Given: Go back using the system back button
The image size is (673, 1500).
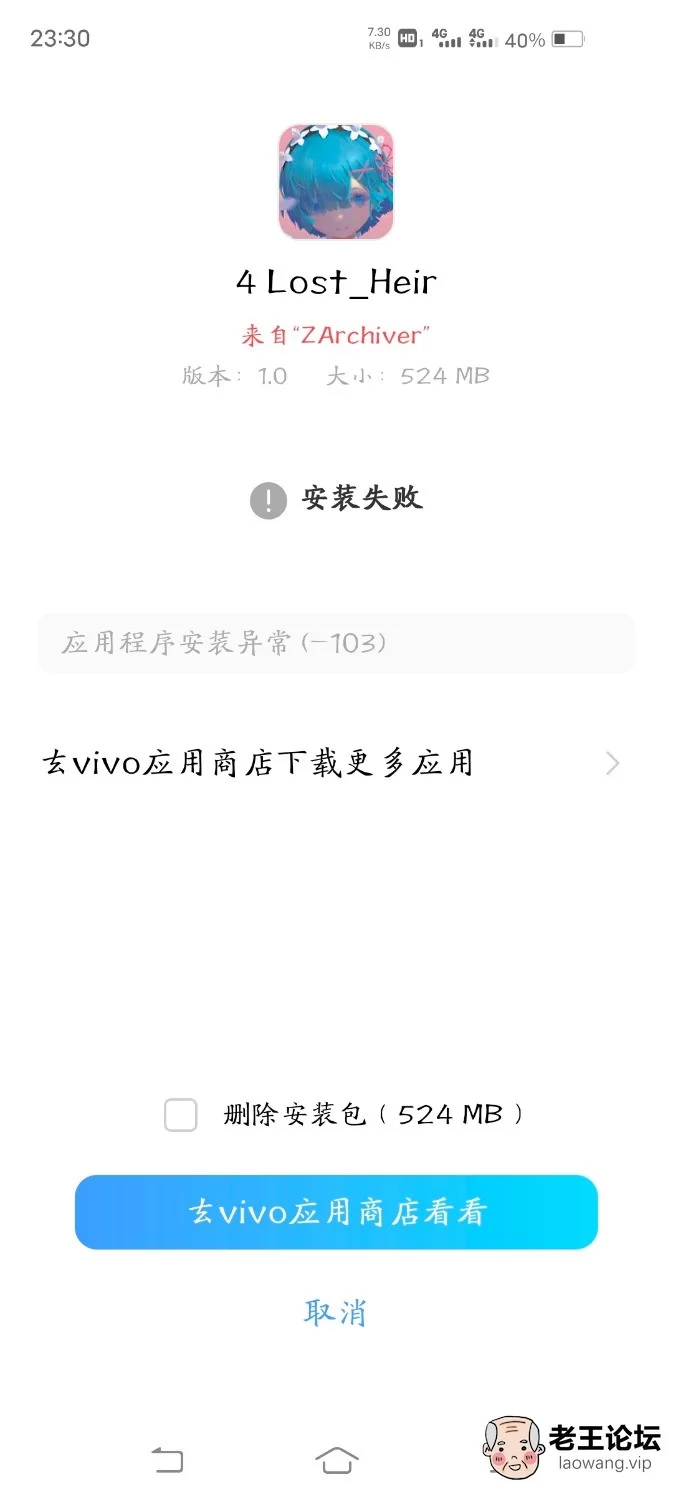Looking at the screenshot, I should (167, 1460).
